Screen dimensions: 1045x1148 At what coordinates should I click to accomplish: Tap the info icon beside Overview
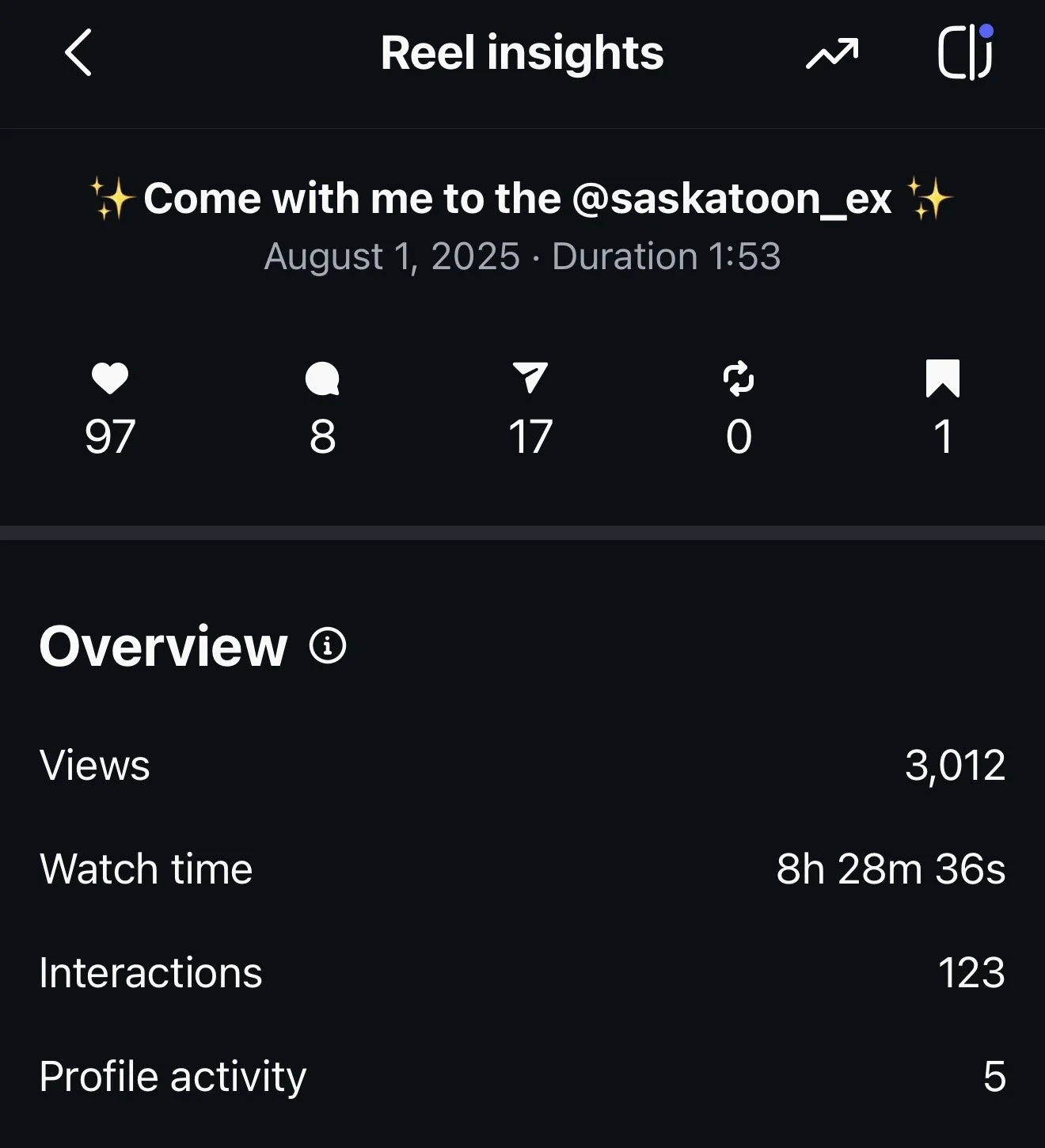[328, 646]
